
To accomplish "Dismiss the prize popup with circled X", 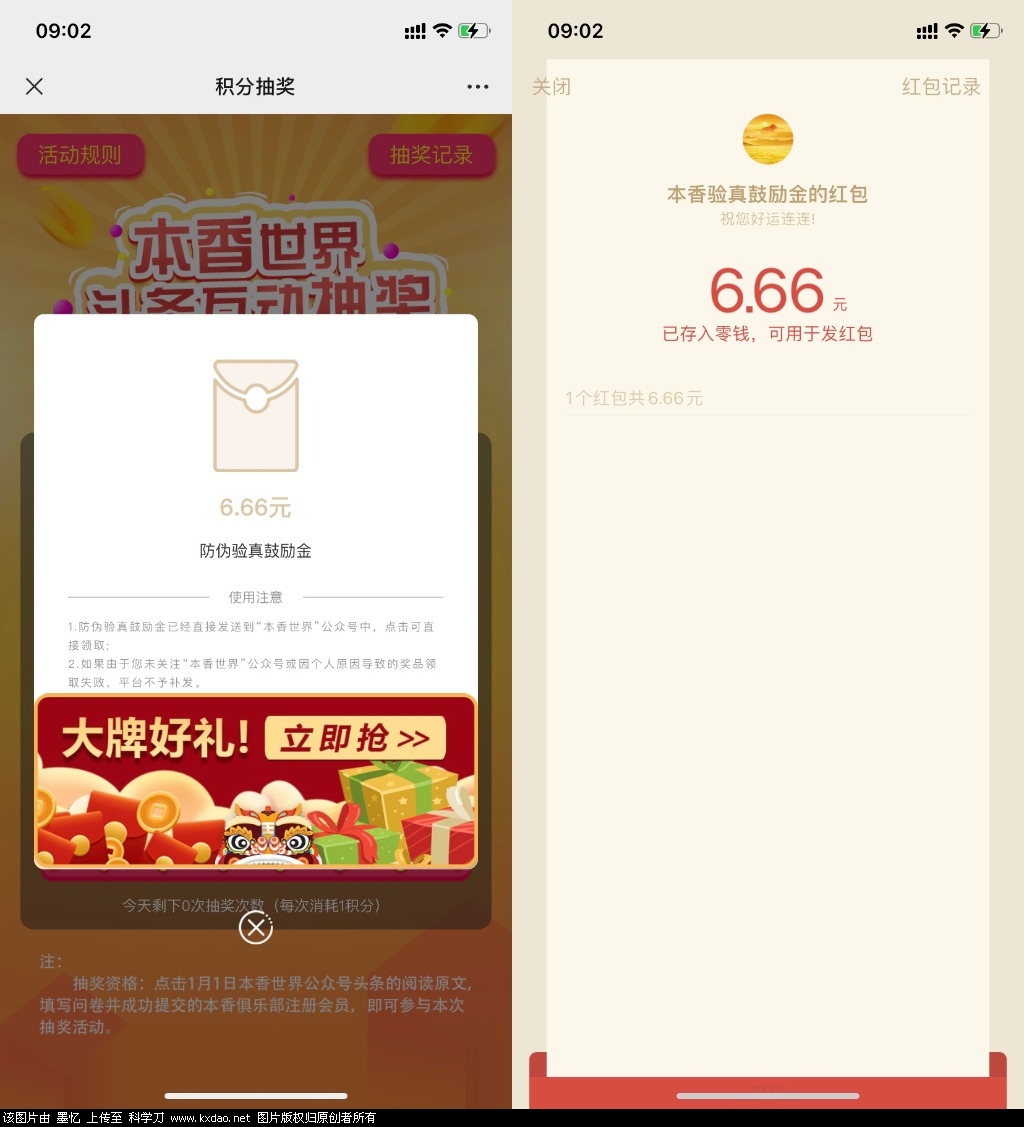I will pyautogui.click(x=256, y=928).
